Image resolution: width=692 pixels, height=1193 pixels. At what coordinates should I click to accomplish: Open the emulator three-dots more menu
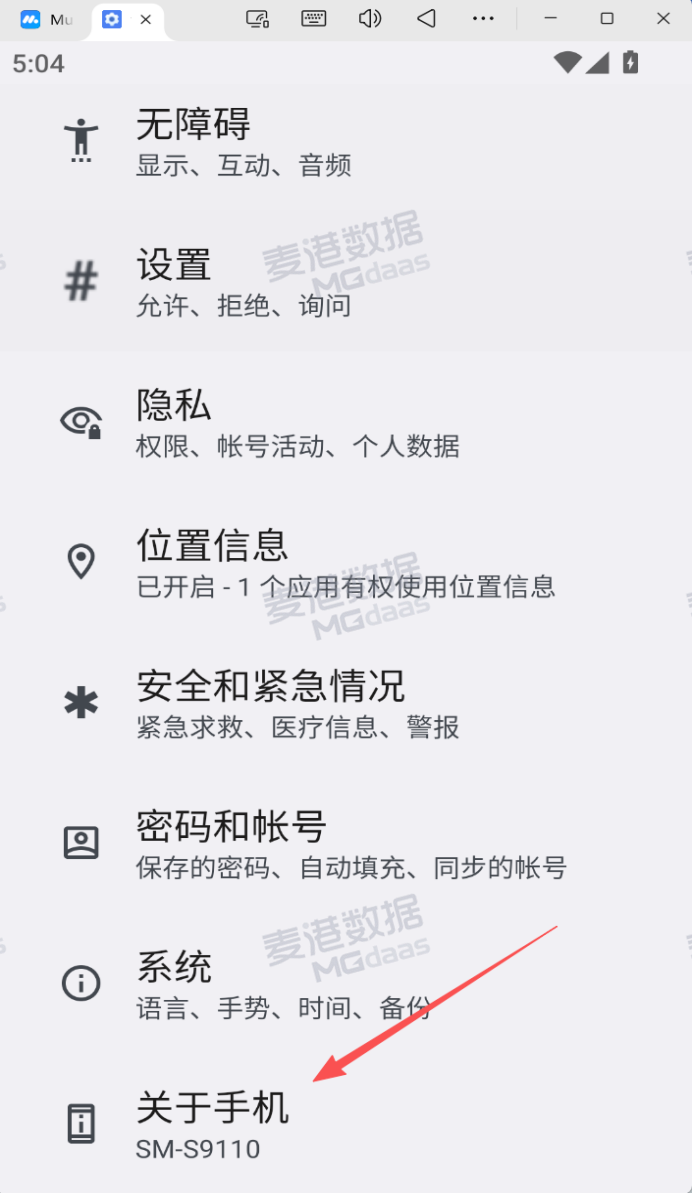483,18
